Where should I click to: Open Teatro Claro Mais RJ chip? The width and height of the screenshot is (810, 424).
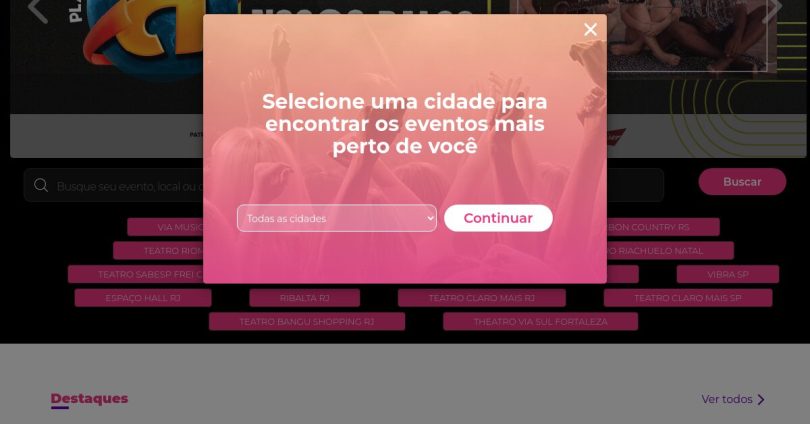click(481, 298)
